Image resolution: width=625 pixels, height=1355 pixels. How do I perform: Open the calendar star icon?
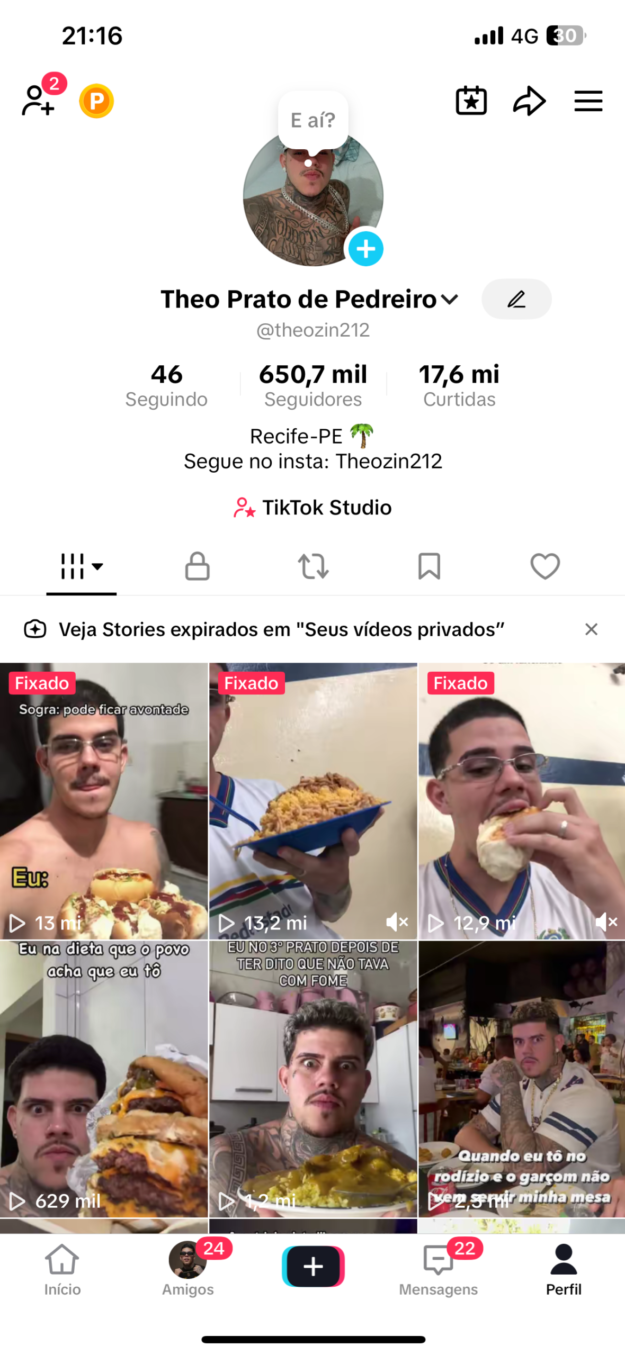(x=471, y=101)
